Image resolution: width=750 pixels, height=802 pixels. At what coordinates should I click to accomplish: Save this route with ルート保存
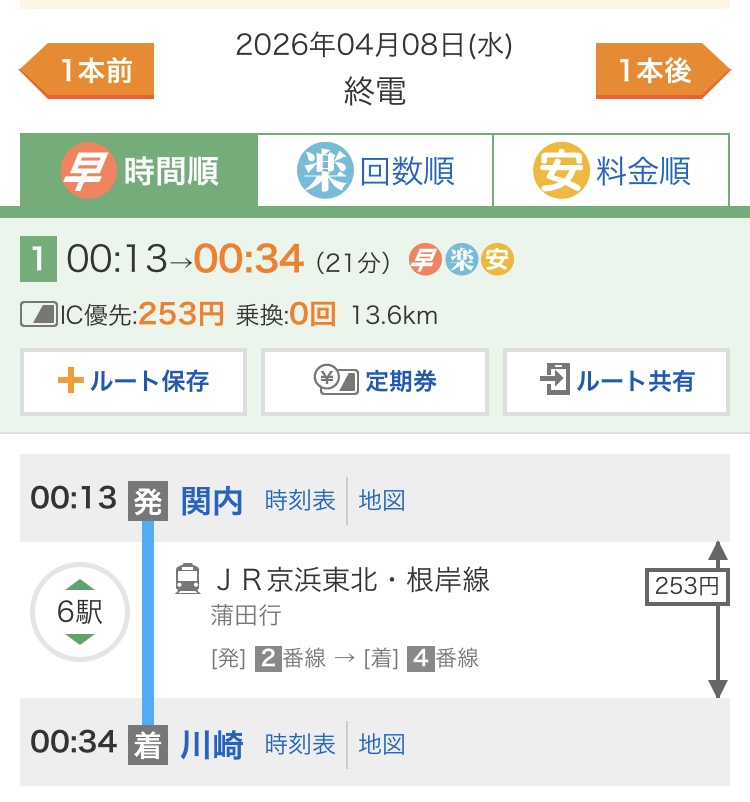pos(134,381)
